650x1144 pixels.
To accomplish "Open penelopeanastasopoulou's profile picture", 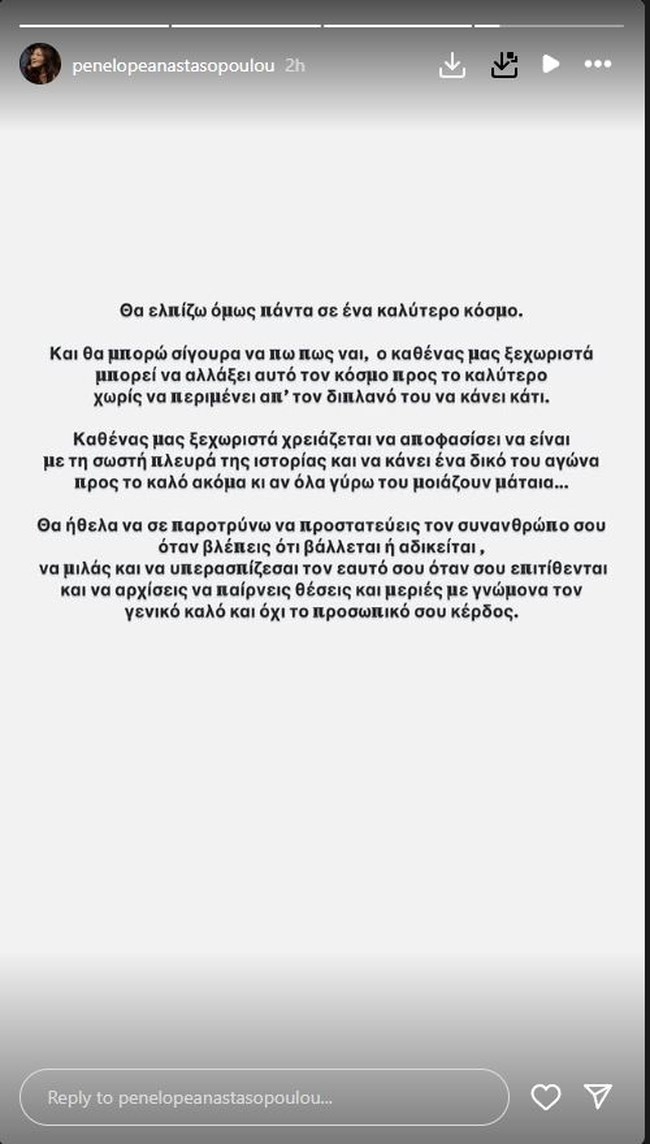I will point(40,64).
